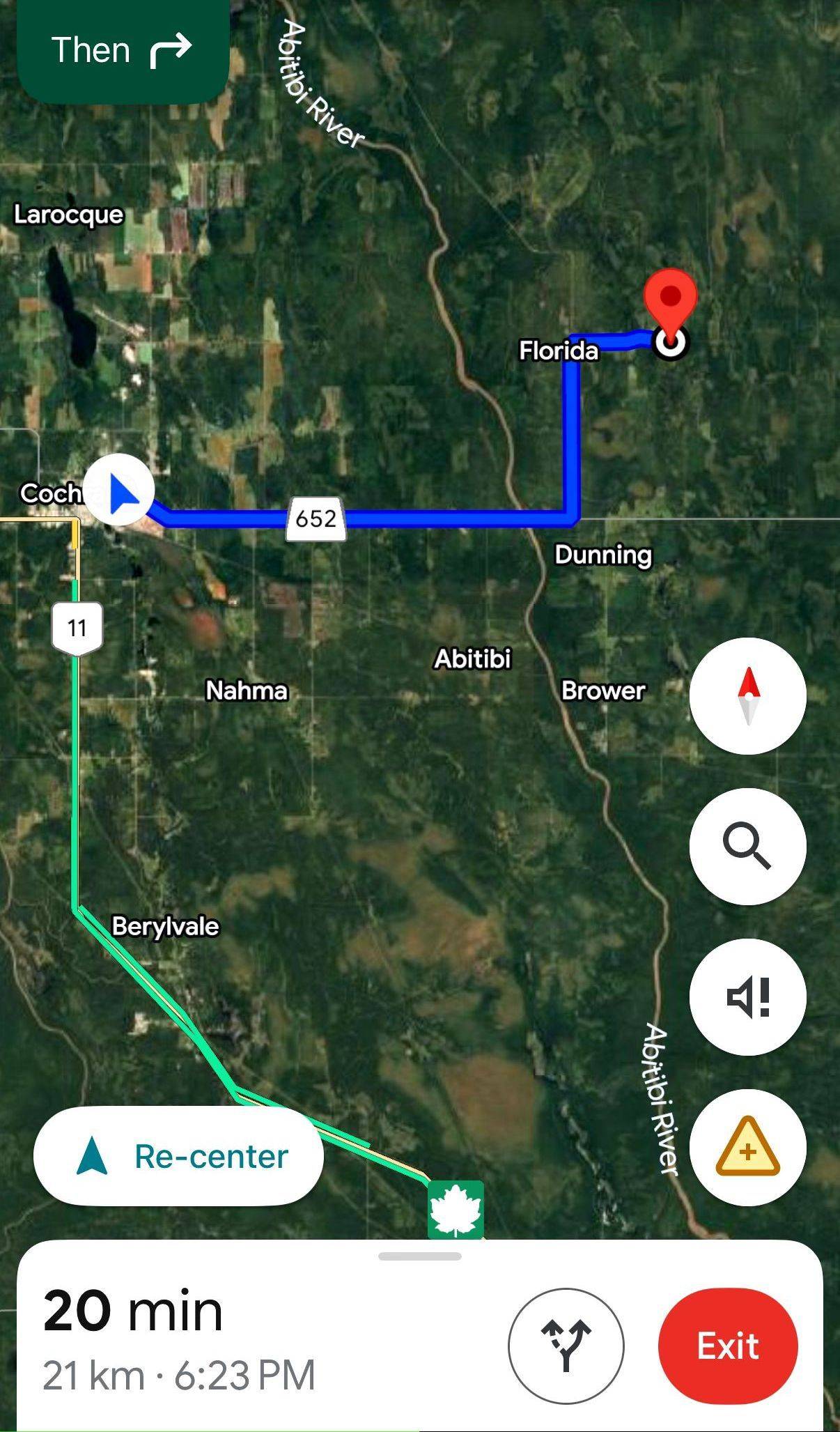Show the upcoming right turn step
The image size is (840, 1432).
click(x=123, y=50)
